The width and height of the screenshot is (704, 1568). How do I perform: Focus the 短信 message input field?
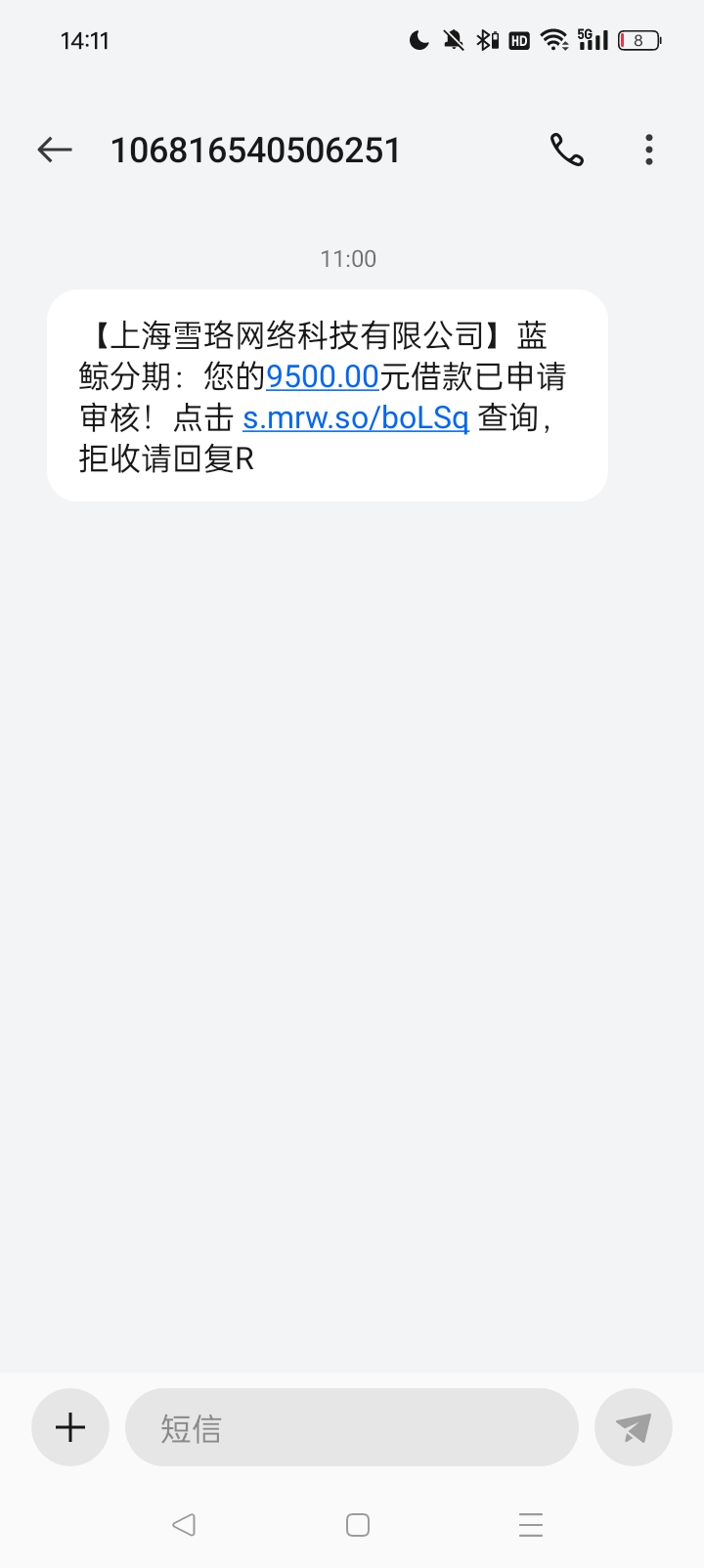pos(352,1427)
